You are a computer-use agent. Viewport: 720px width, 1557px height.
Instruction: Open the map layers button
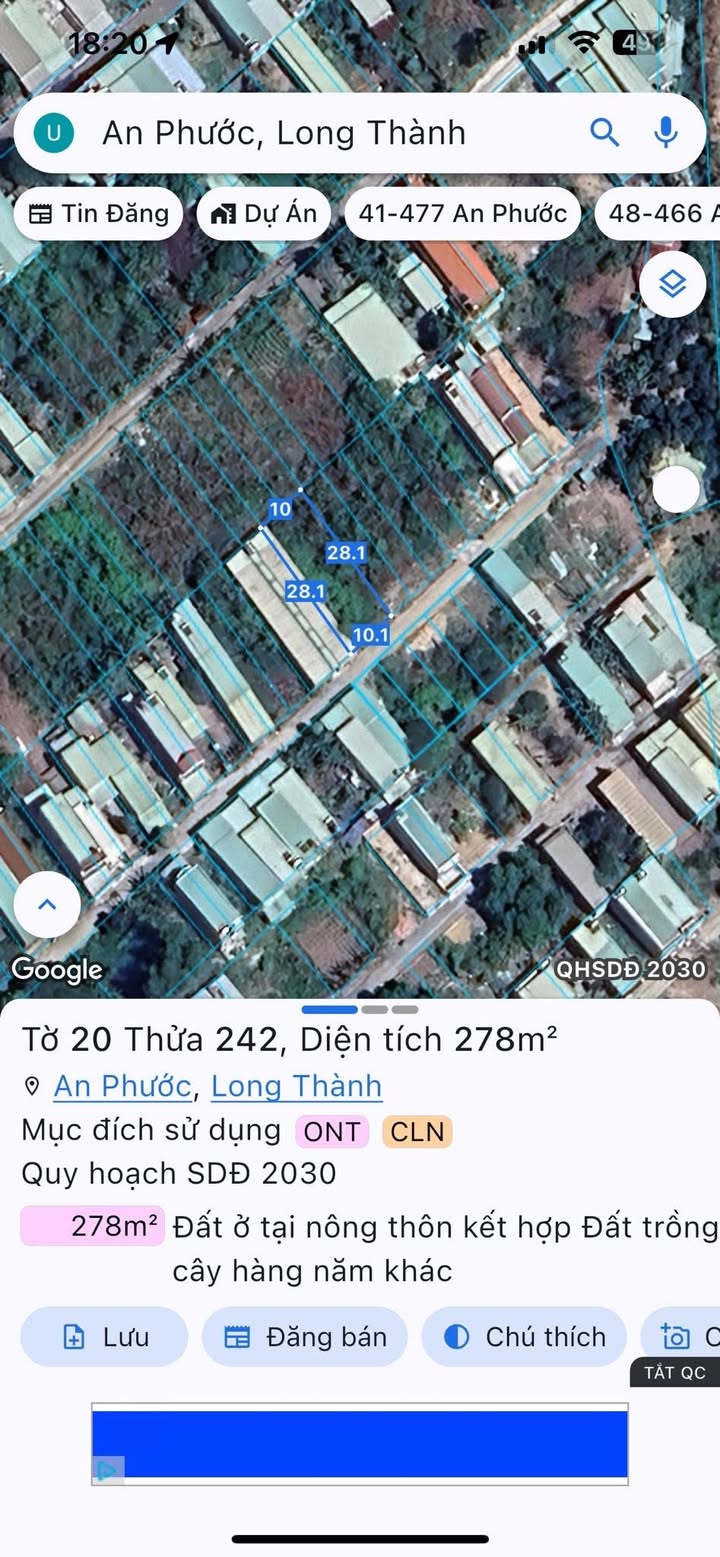coord(672,285)
